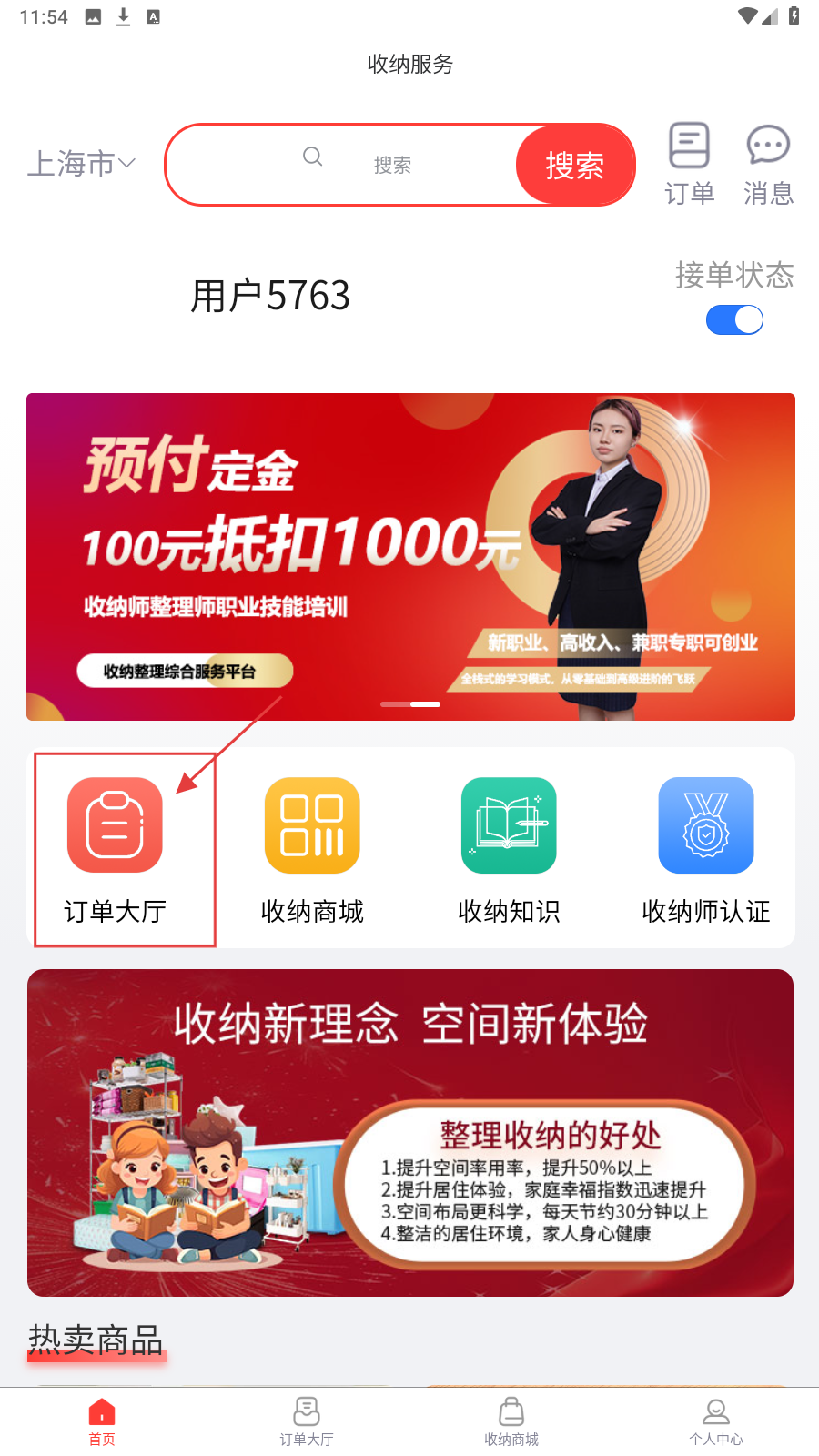
Task: Toggle the 接单状态 switch
Action: (x=734, y=320)
